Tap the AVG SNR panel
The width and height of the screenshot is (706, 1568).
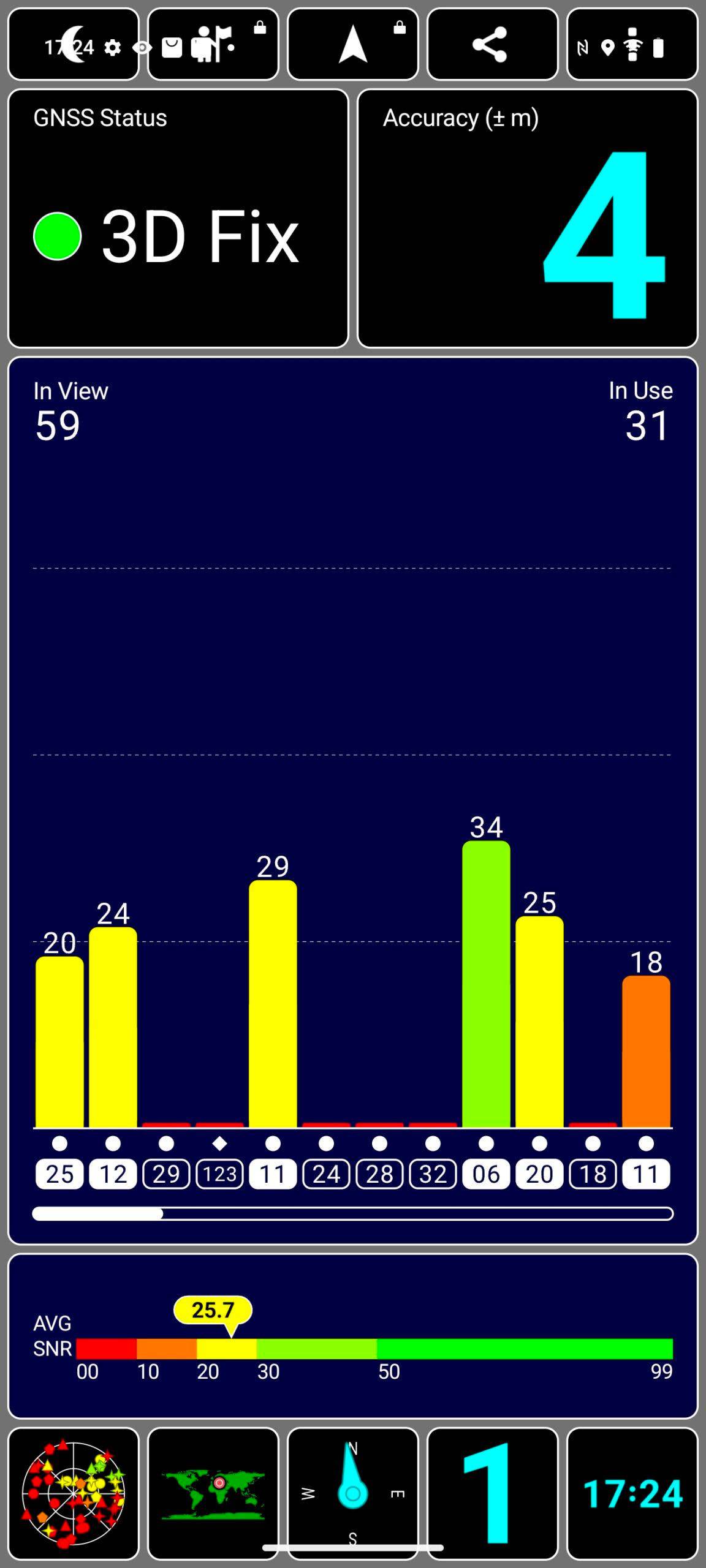point(352,1336)
